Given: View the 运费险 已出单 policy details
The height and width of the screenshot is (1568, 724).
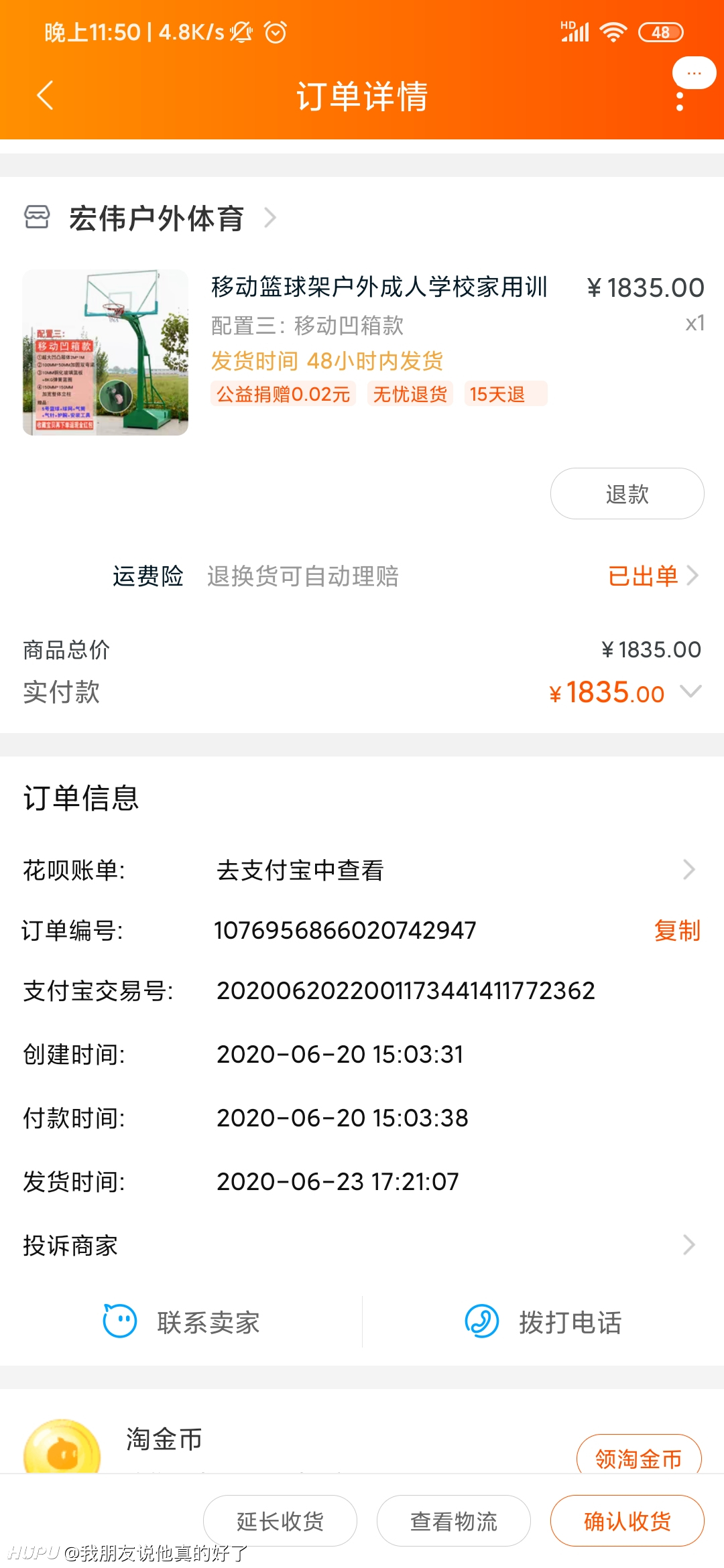Looking at the screenshot, I should (653, 576).
